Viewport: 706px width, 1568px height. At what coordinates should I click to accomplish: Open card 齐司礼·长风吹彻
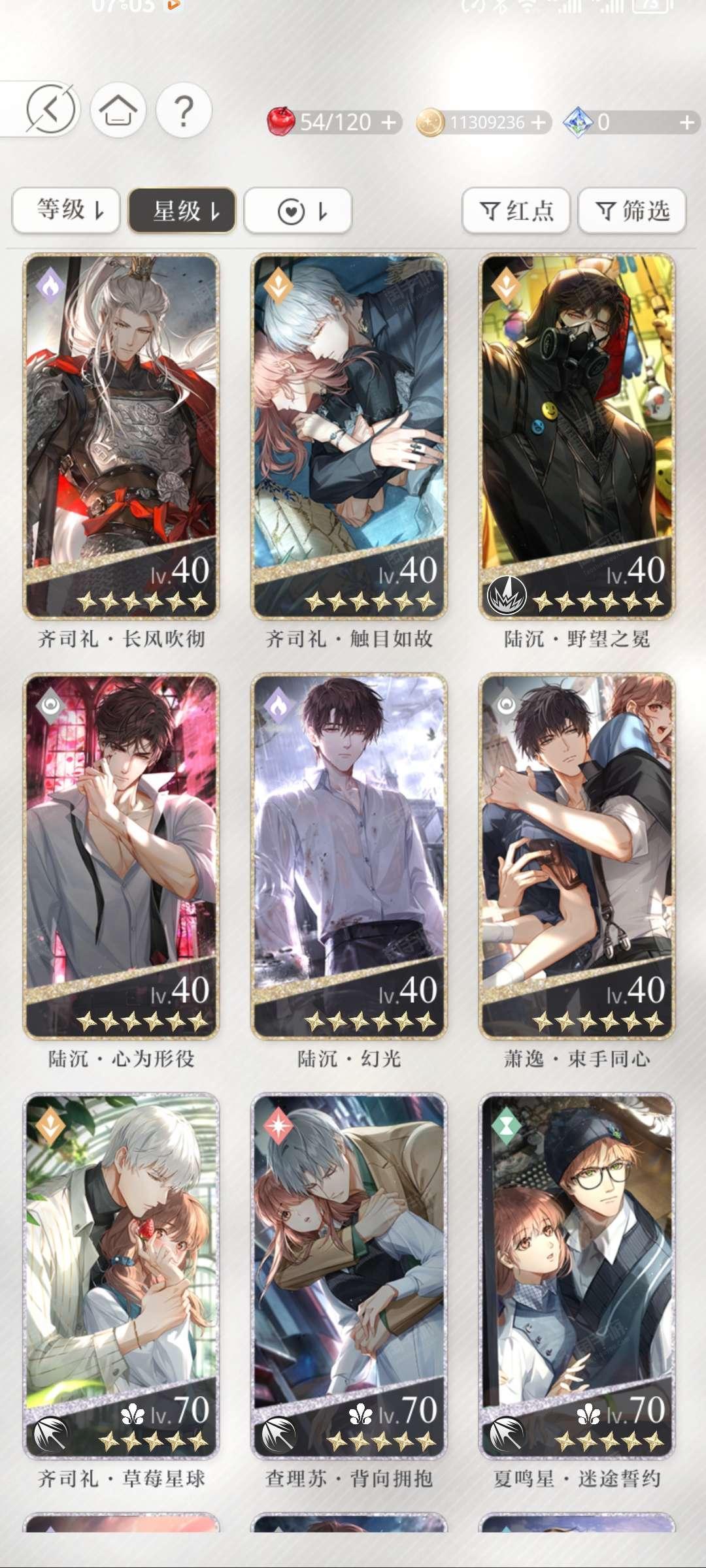[x=121, y=436]
